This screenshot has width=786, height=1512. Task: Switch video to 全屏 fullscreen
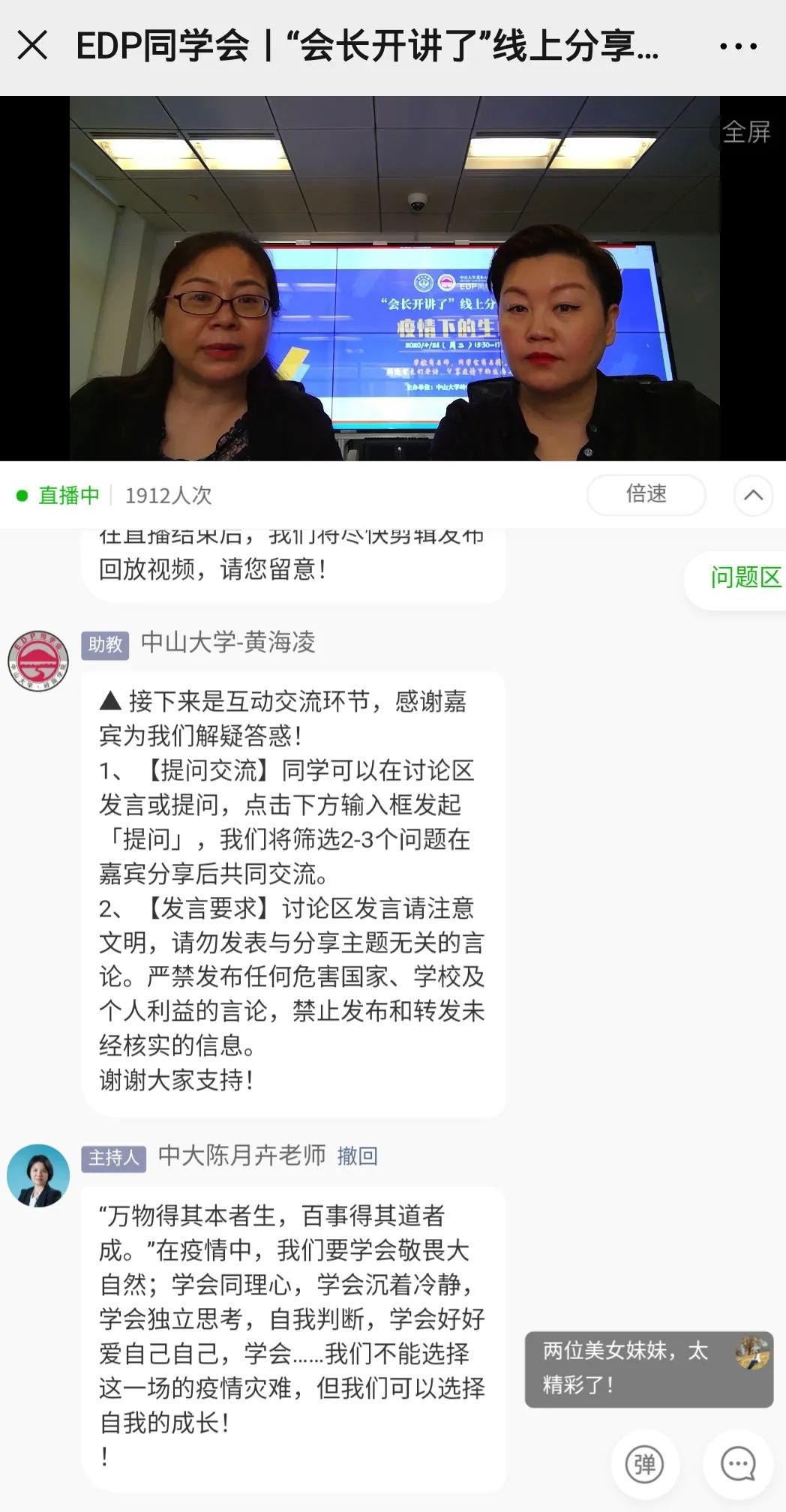coord(745,133)
